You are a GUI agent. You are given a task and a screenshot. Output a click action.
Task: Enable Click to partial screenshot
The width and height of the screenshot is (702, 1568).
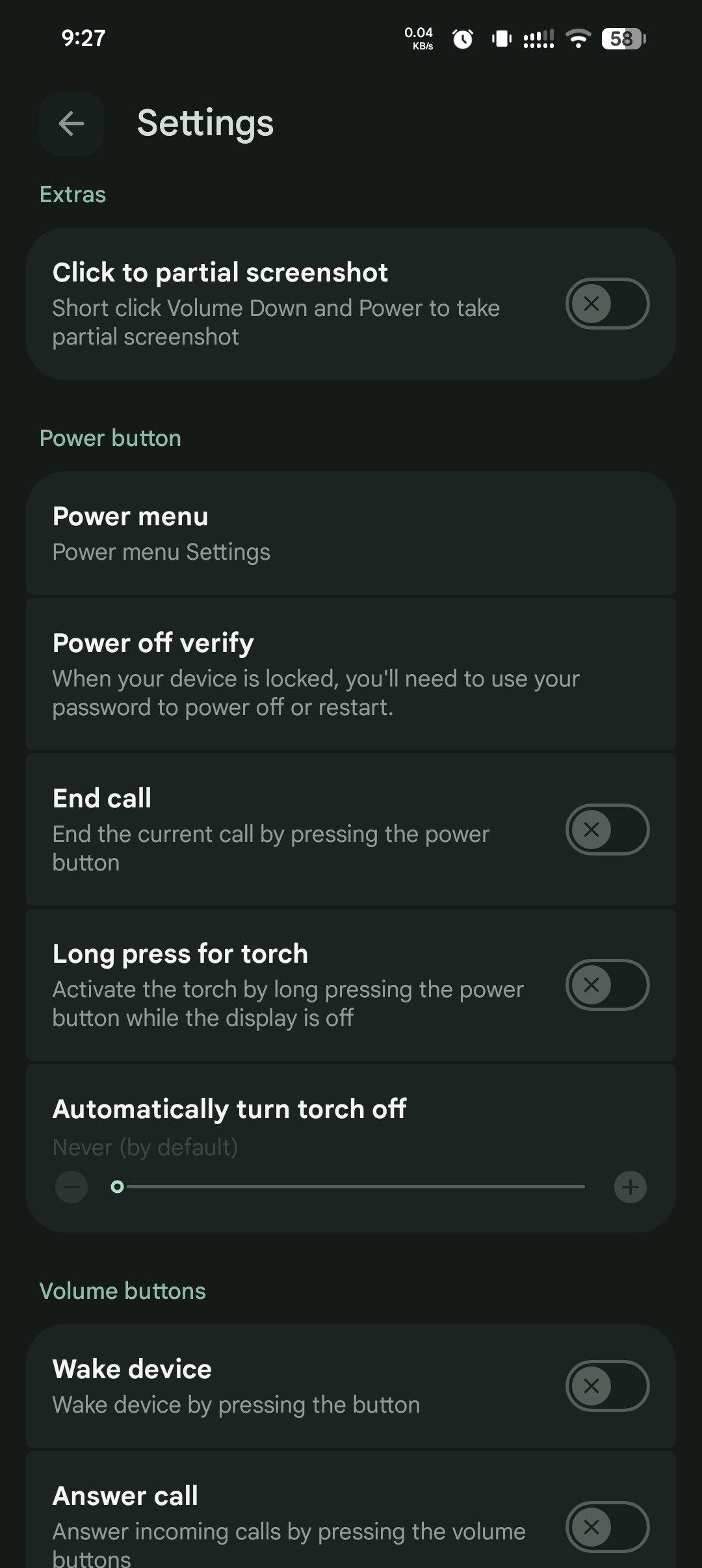pos(607,304)
